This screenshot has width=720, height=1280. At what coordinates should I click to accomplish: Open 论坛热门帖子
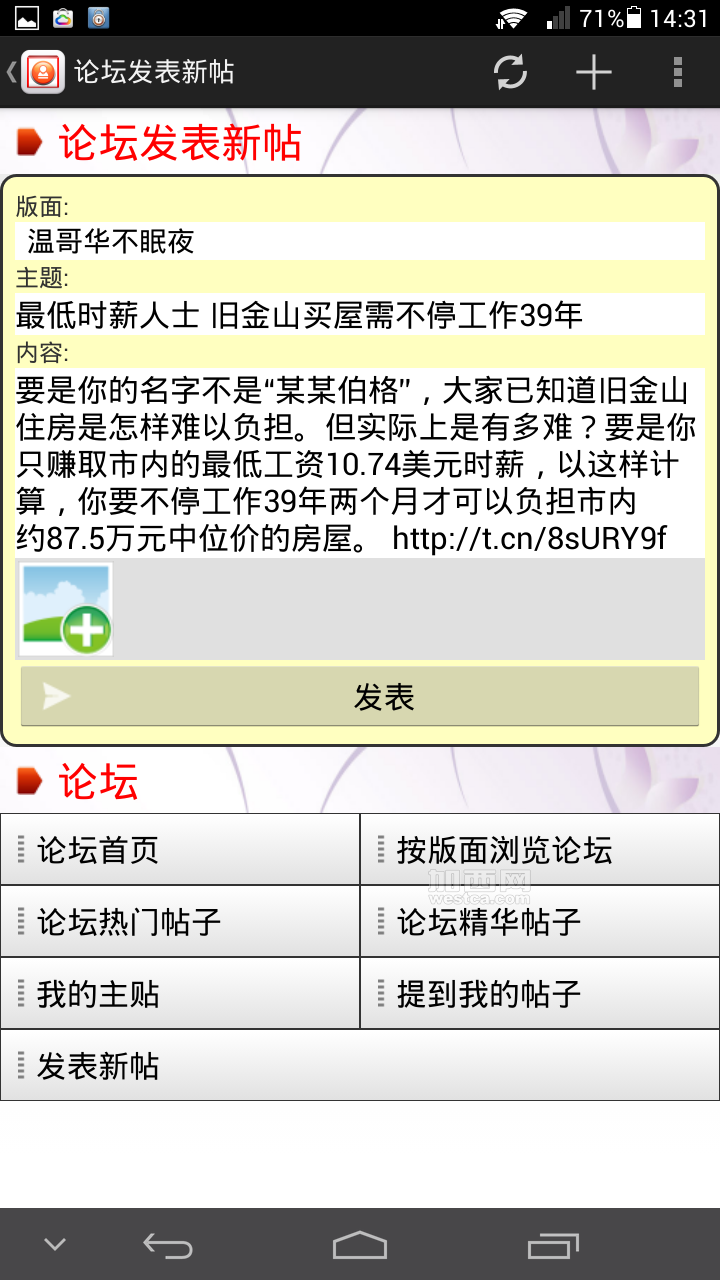tap(180, 922)
